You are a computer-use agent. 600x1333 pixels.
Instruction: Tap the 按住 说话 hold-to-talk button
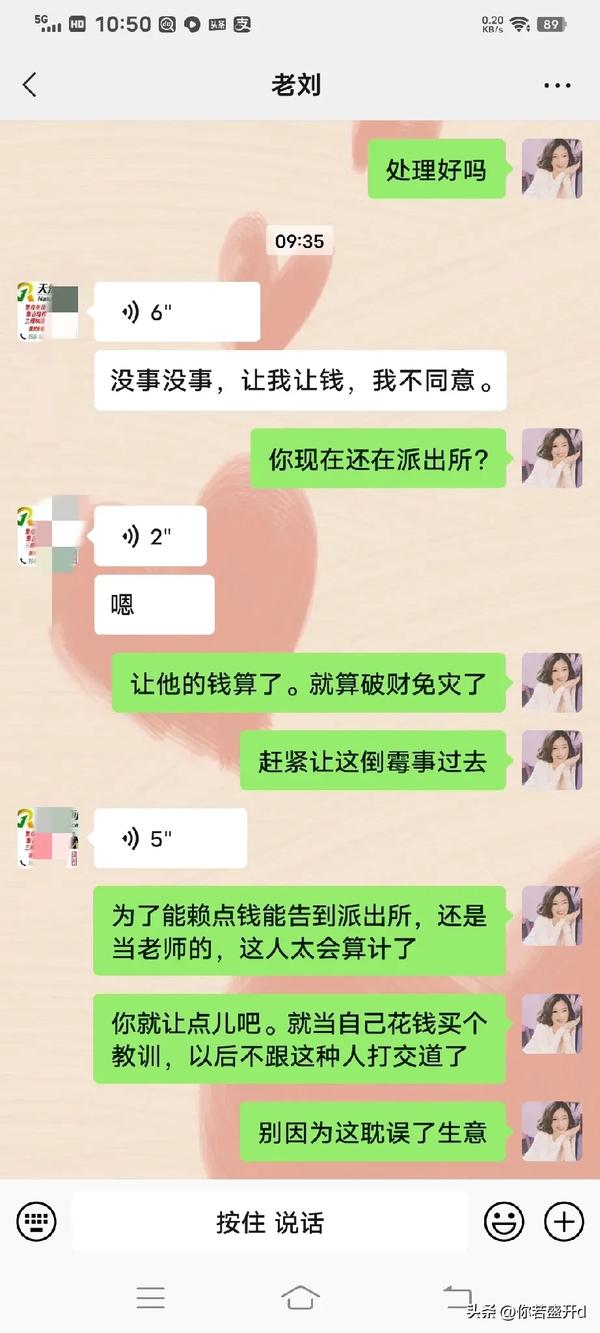pyautogui.click(x=270, y=1222)
